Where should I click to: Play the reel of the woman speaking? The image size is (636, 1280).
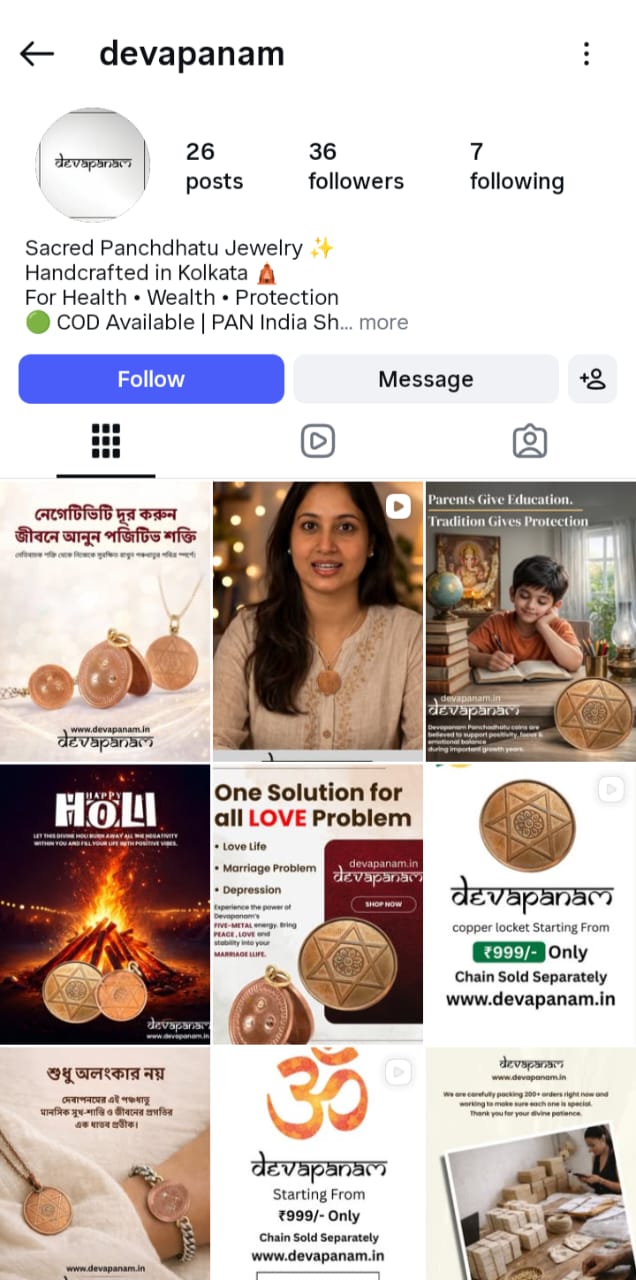click(x=318, y=621)
